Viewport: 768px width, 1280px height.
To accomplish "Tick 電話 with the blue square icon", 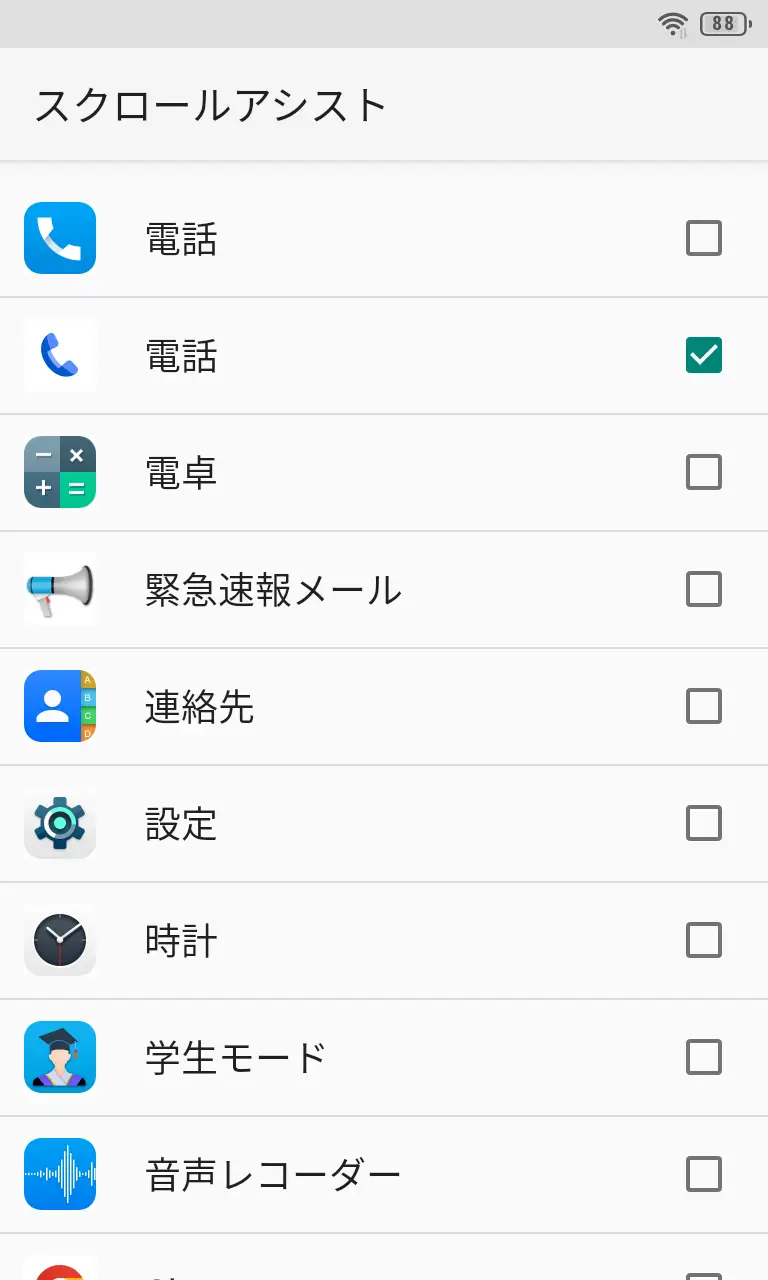I will [704, 238].
